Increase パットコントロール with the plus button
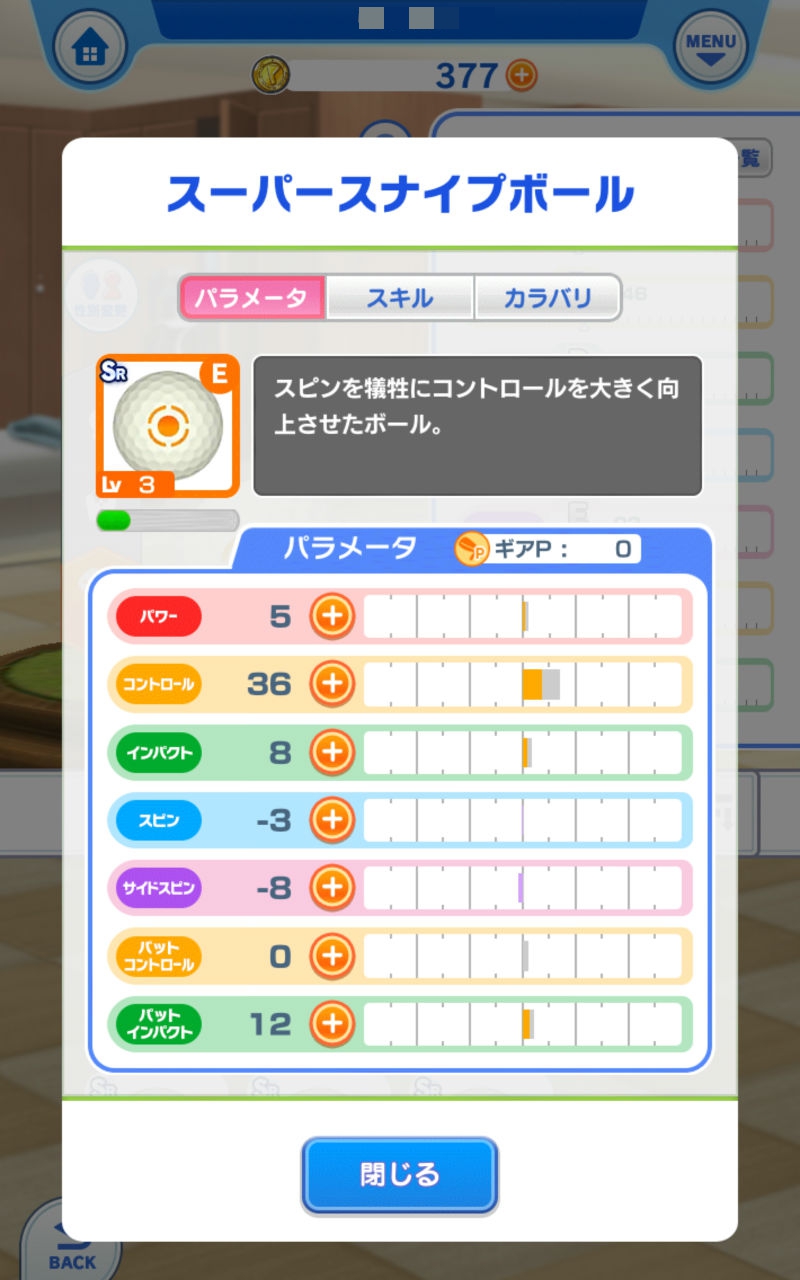 [331, 957]
